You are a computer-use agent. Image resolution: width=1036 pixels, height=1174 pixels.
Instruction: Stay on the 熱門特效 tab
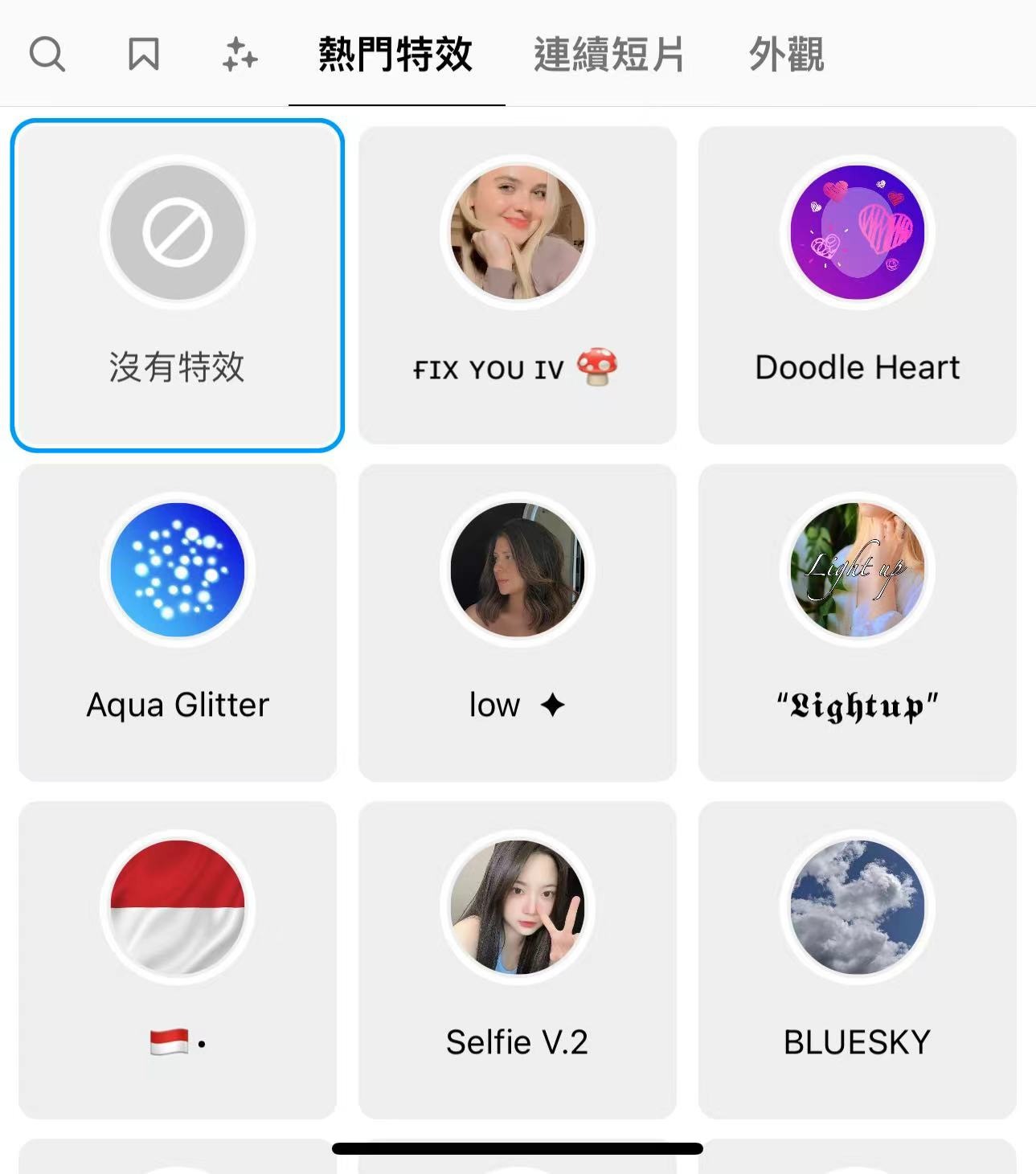pyautogui.click(x=395, y=55)
